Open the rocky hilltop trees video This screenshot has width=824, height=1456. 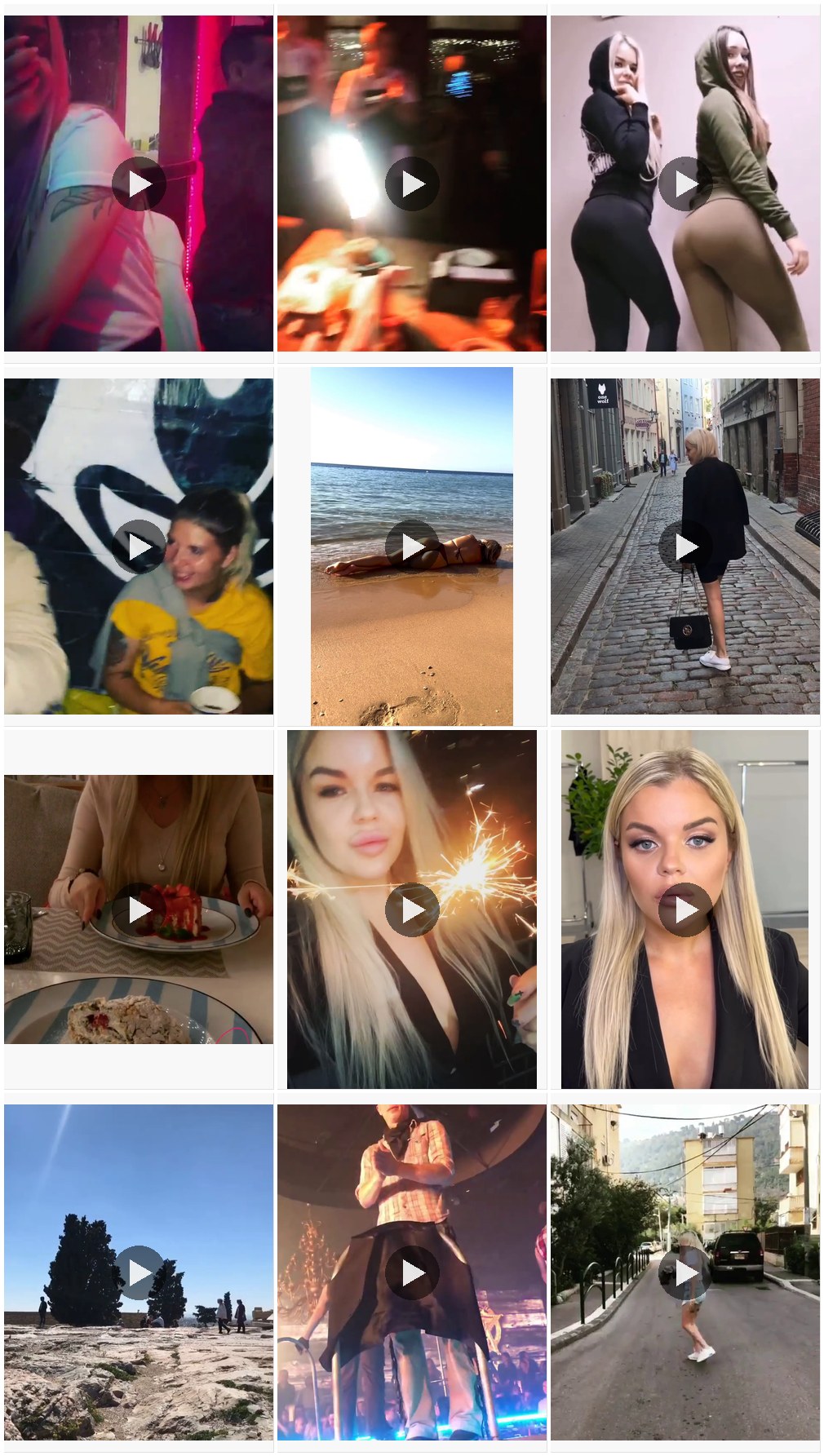(139, 1272)
